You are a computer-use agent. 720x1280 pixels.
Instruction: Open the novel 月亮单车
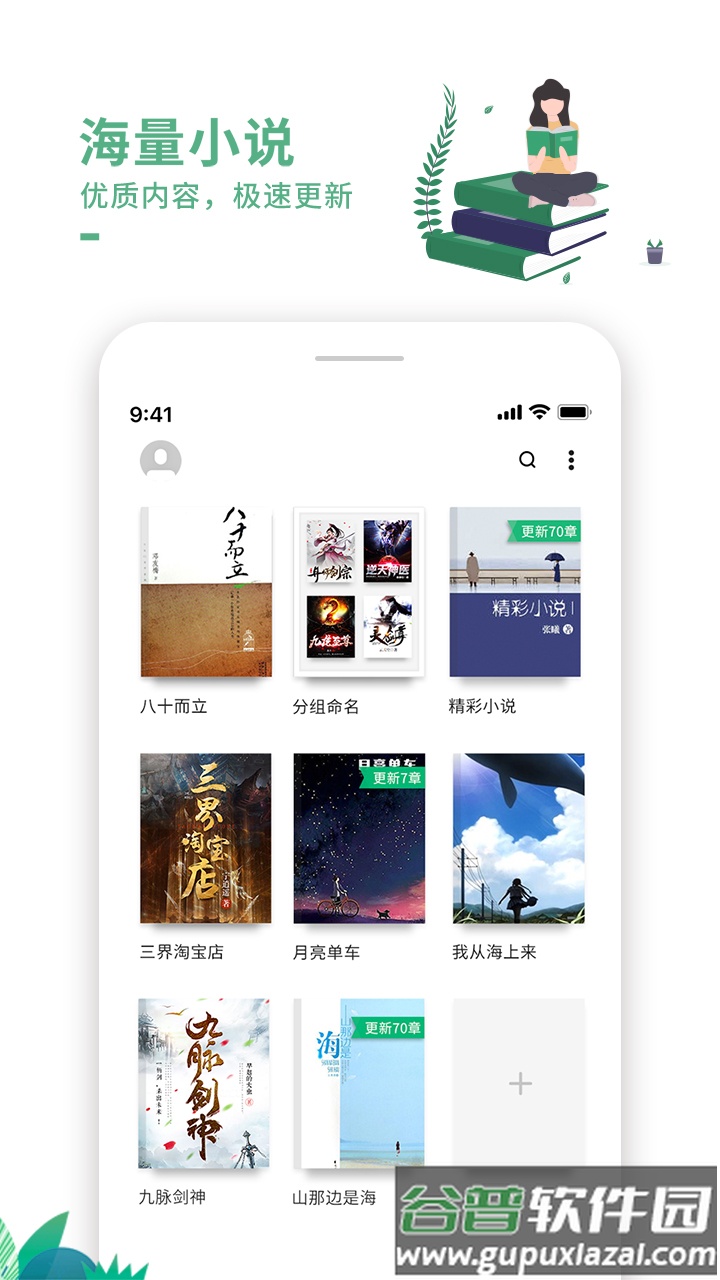click(360, 840)
